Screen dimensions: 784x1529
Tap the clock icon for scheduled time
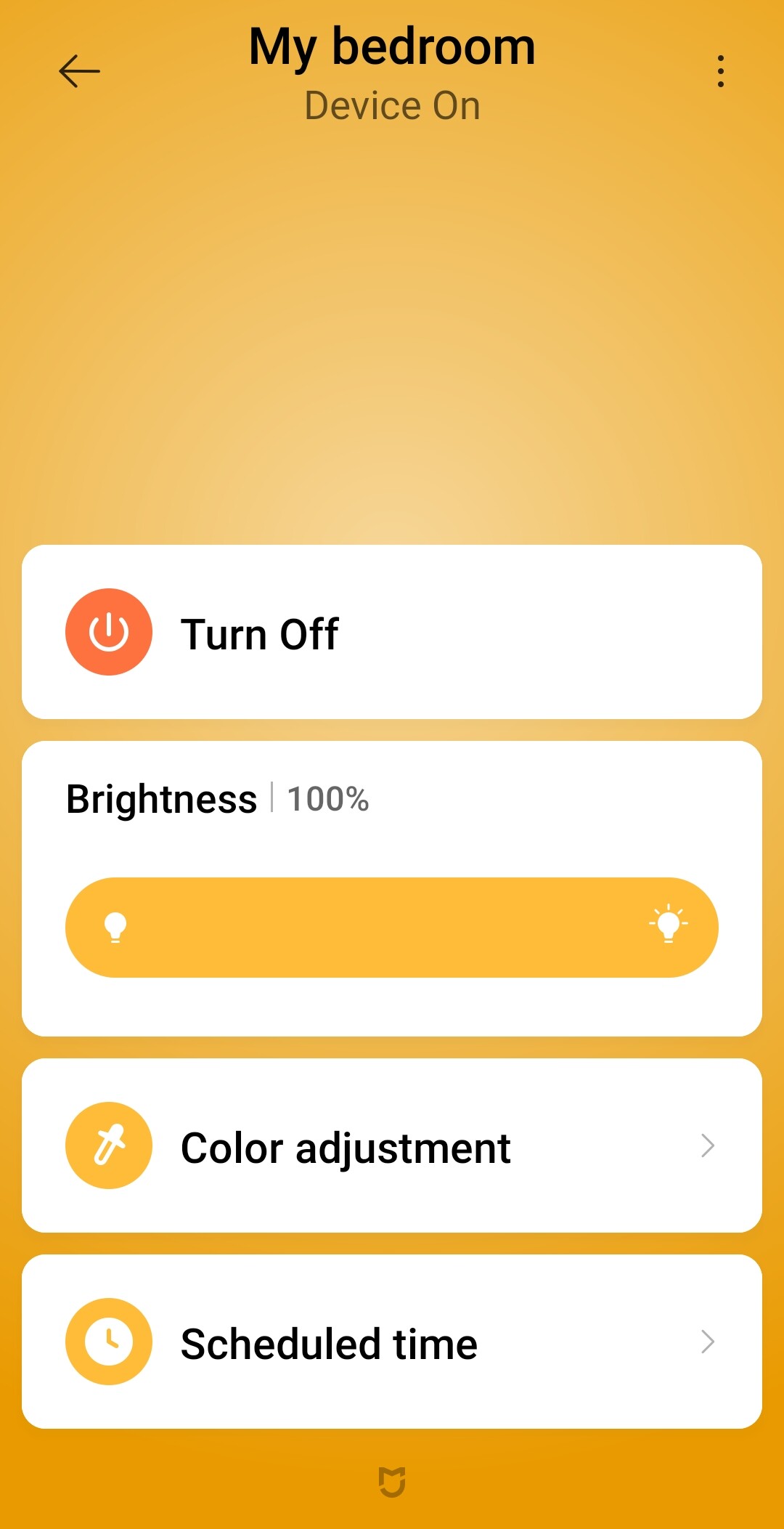[109, 1342]
